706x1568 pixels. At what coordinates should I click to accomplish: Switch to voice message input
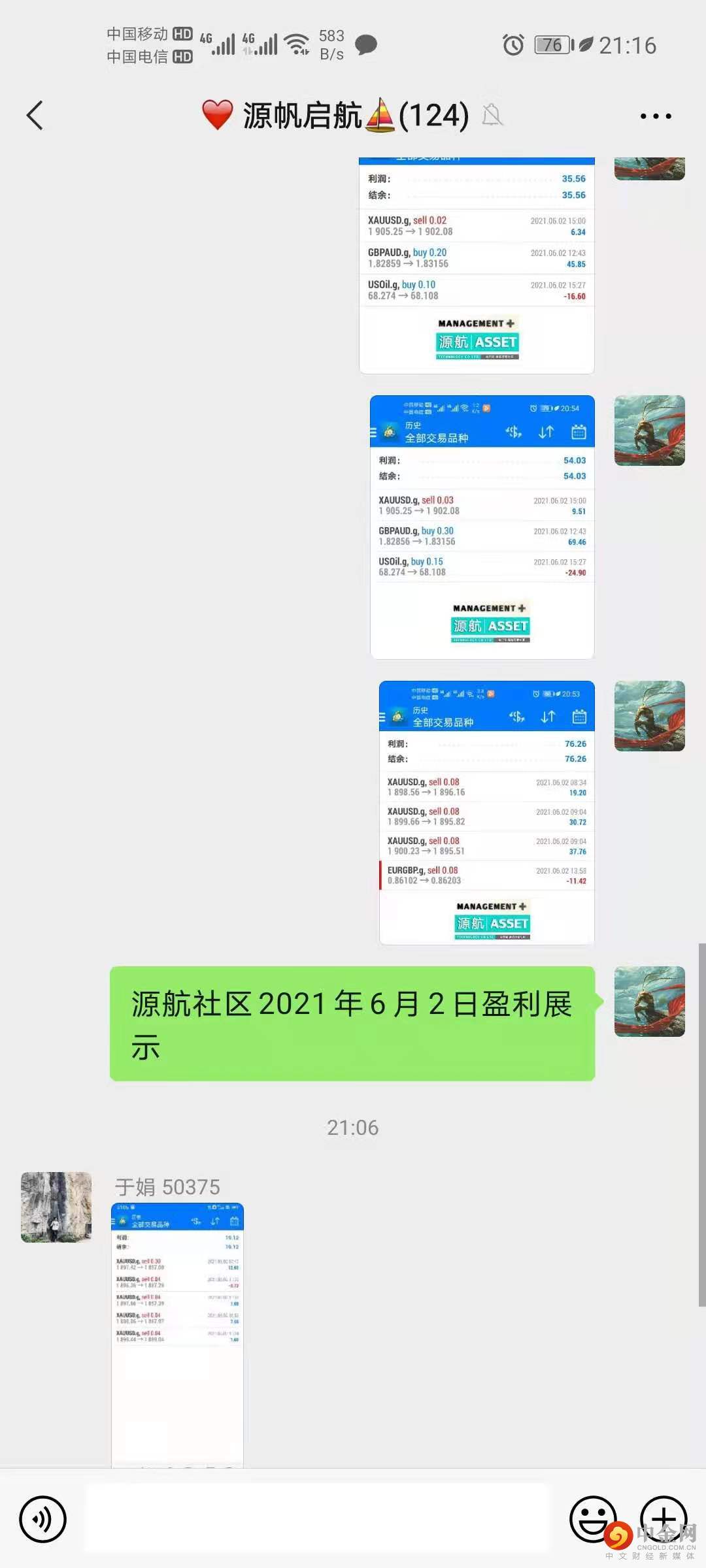[43, 1519]
